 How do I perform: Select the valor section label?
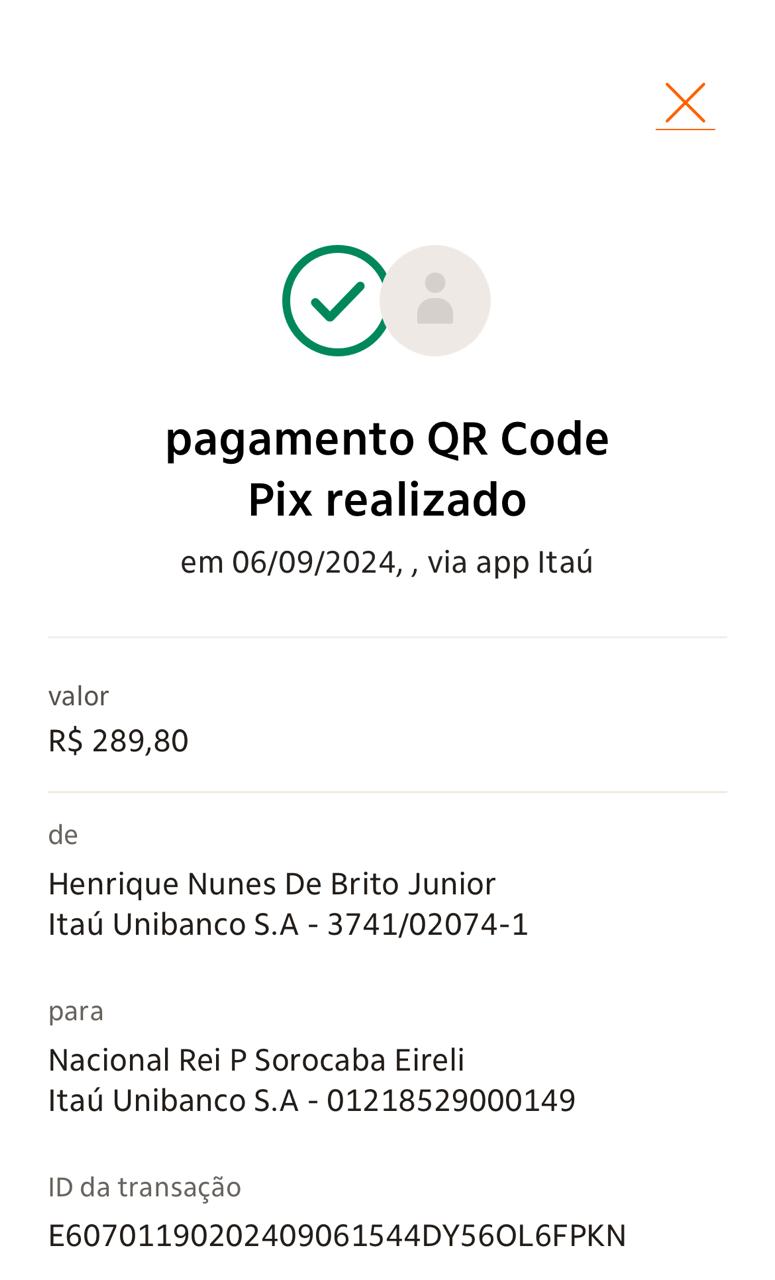click(79, 696)
